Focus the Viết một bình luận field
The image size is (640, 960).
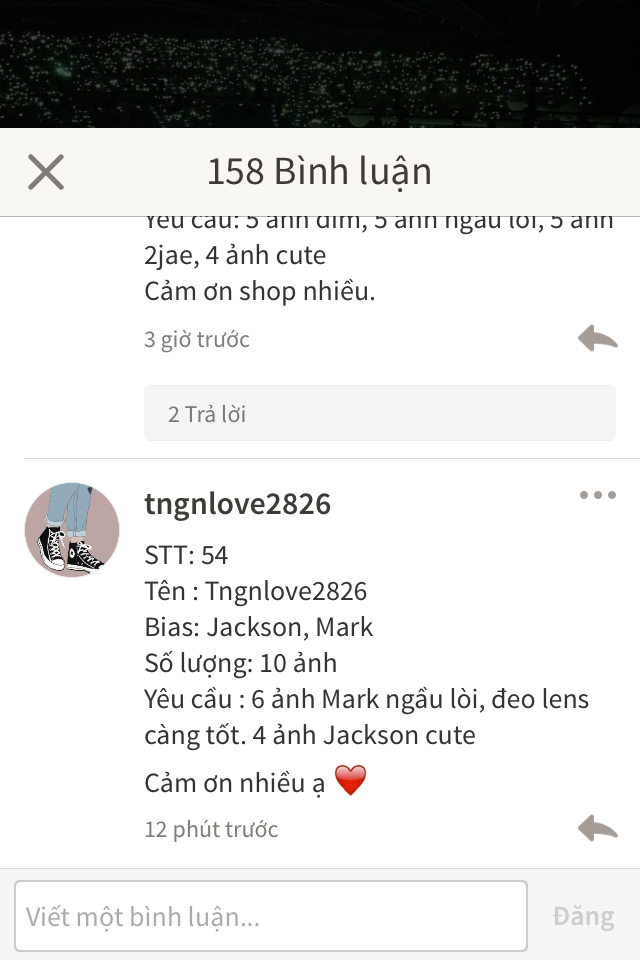click(x=270, y=915)
